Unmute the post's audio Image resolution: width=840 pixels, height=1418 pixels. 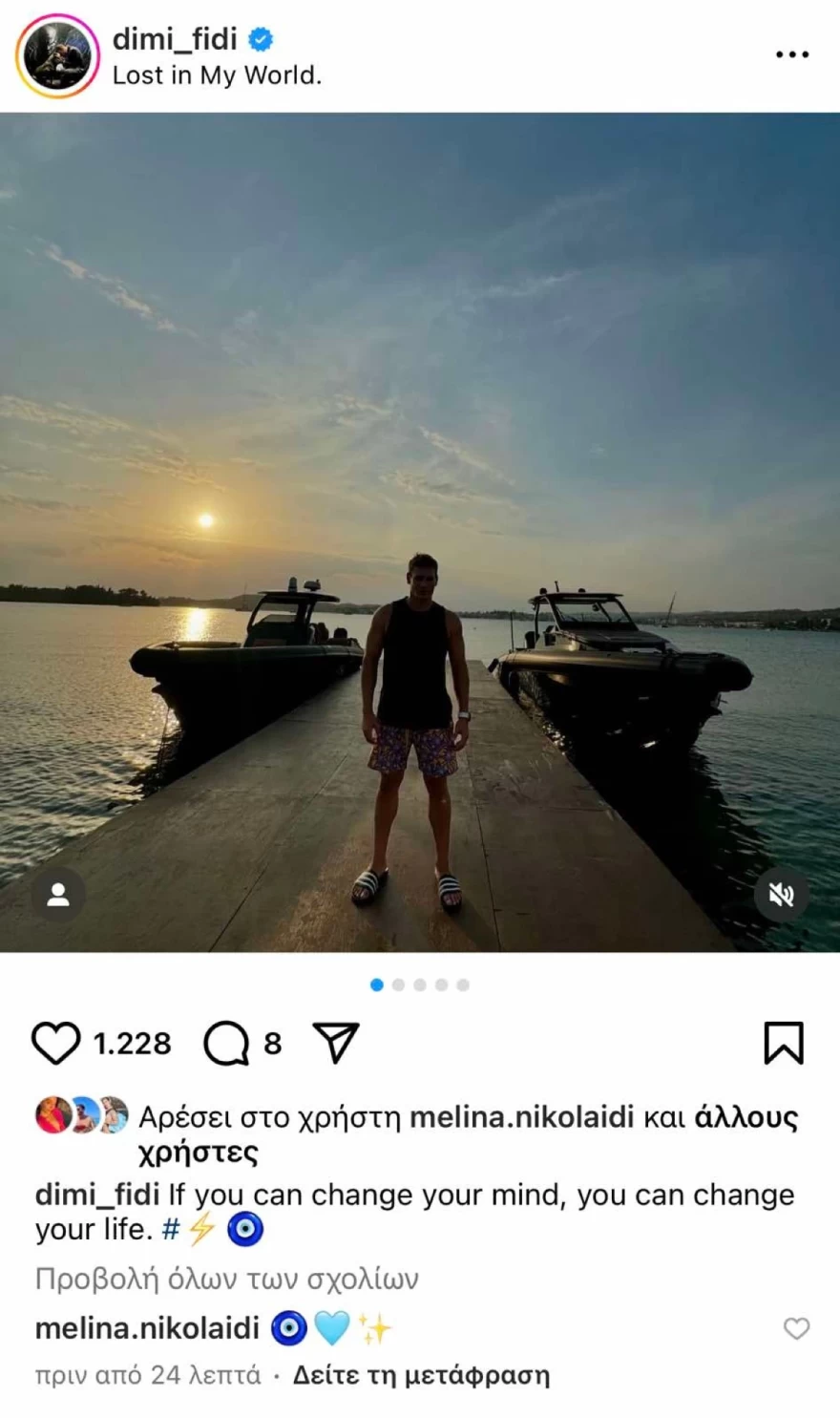tap(781, 895)
